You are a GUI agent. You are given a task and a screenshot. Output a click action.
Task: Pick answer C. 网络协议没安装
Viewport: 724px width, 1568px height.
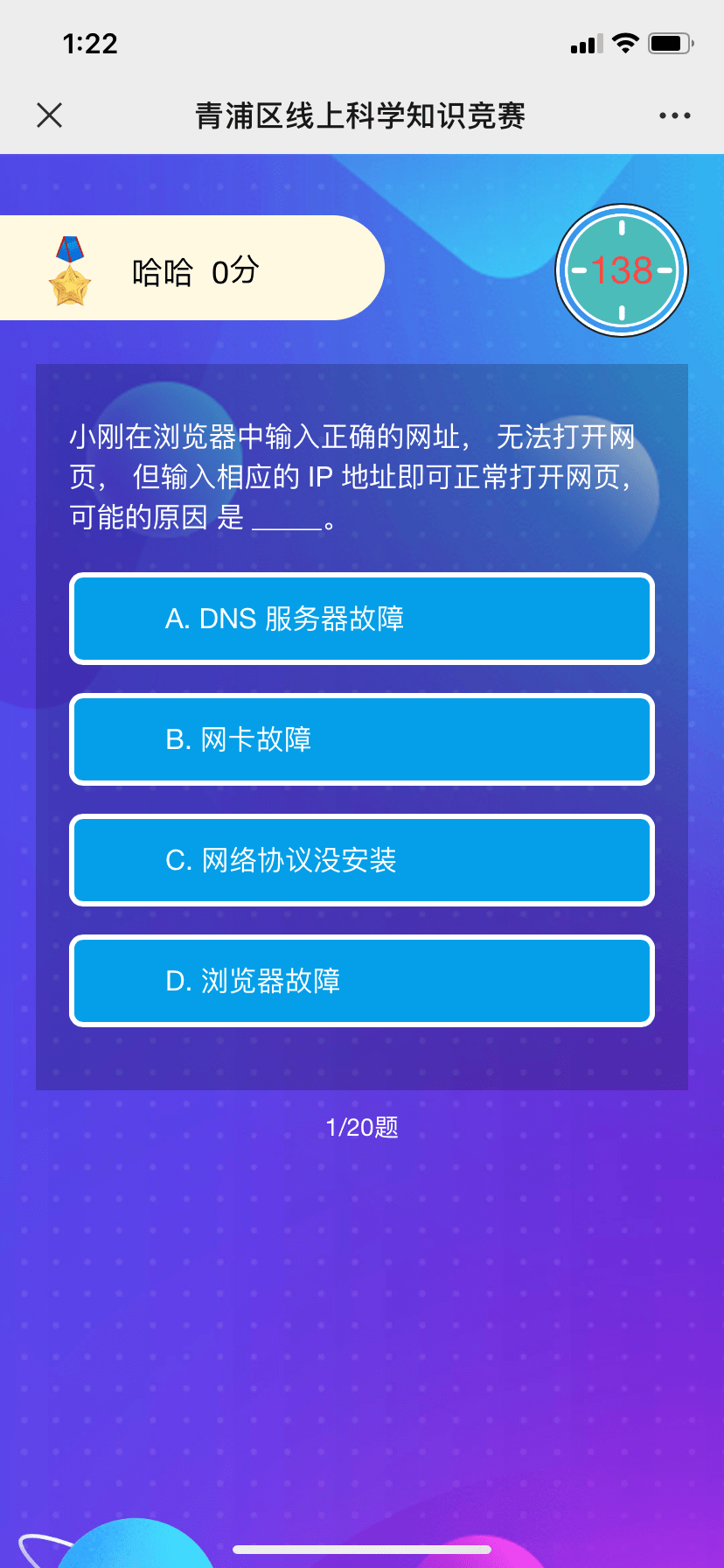(362, 860)
